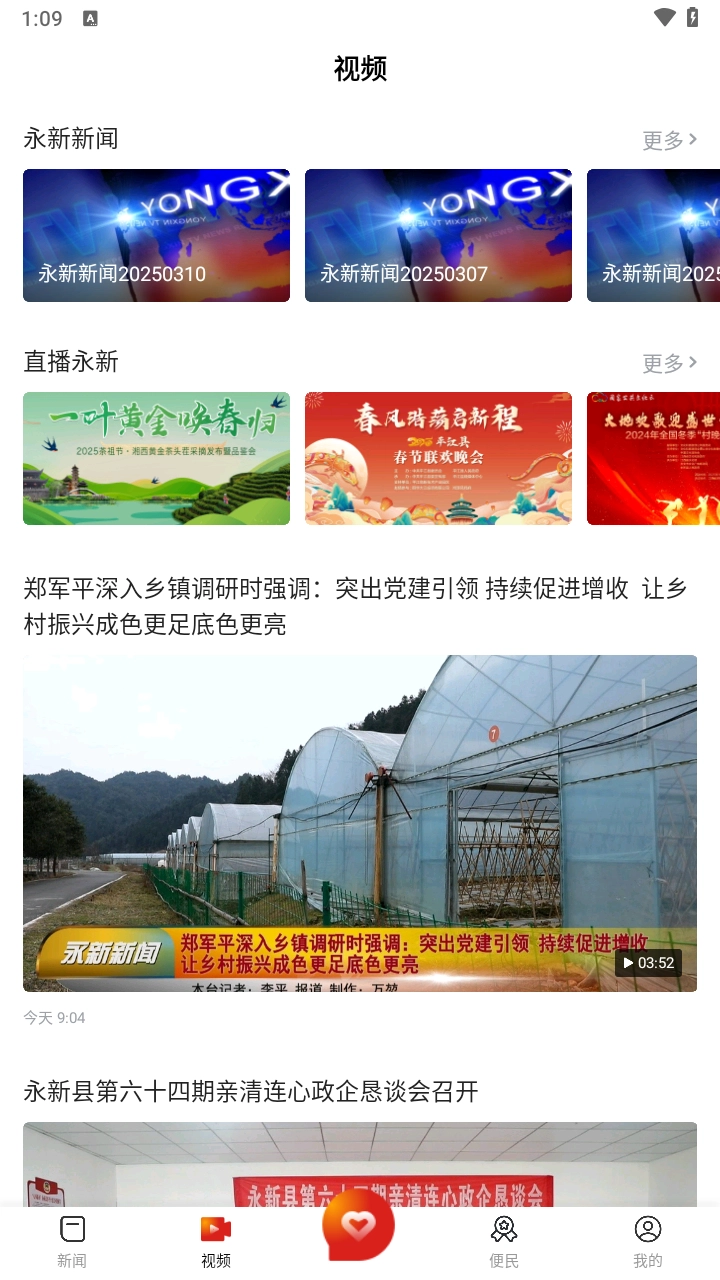Tap the red heart center button
Screen dimensions: 720x1280
pyautogui.click(x=359, y=1224)
